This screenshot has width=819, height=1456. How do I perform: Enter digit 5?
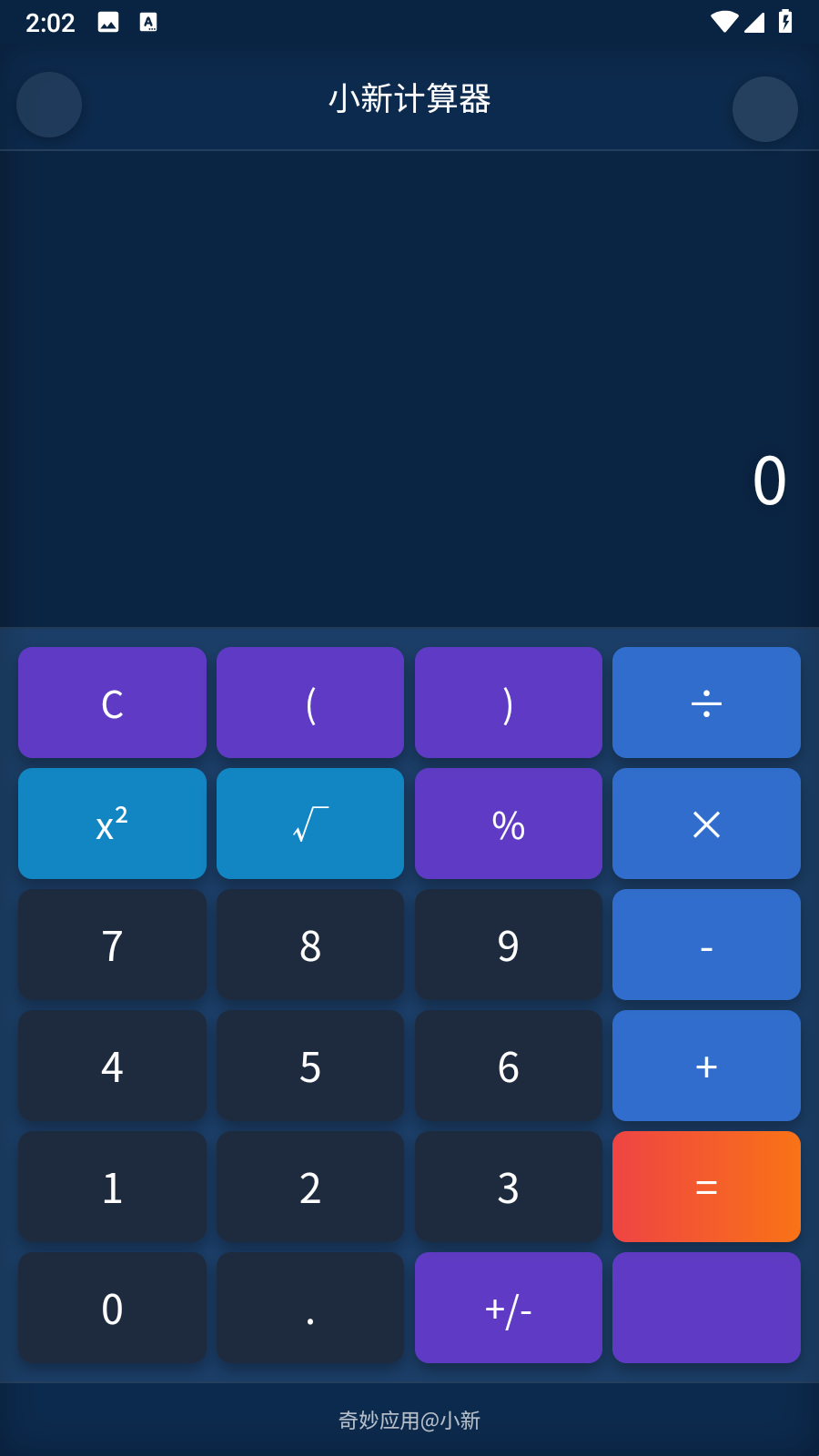tap(310, 1066)
